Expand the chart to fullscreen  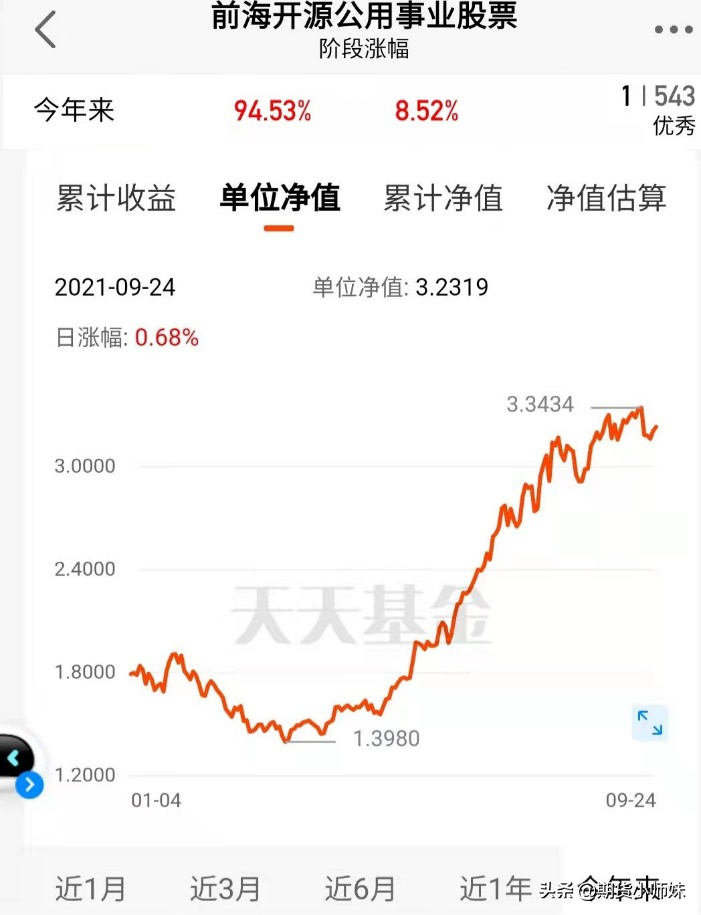(650, 722)
